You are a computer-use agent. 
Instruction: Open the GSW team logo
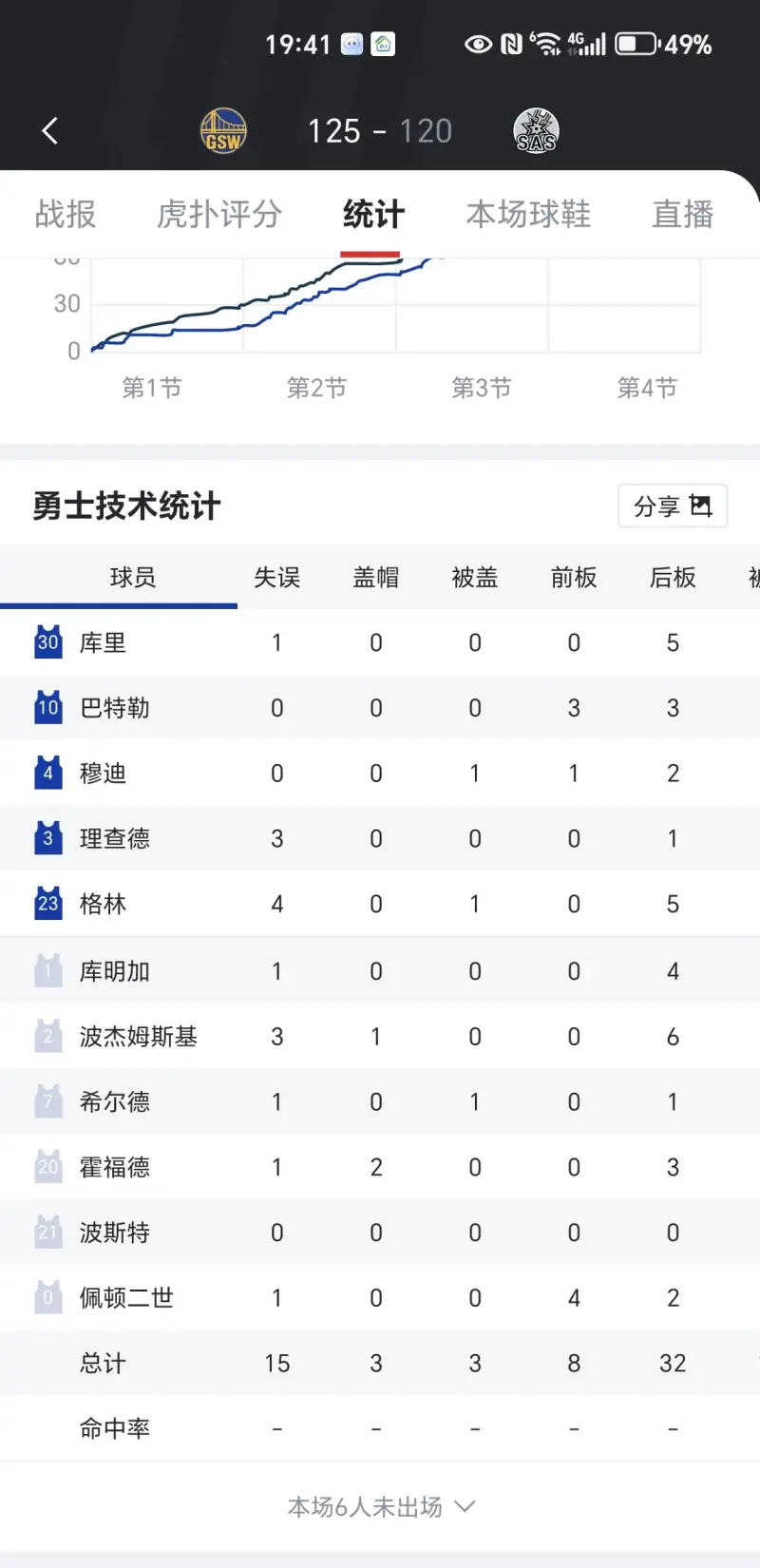click(223, 131)
